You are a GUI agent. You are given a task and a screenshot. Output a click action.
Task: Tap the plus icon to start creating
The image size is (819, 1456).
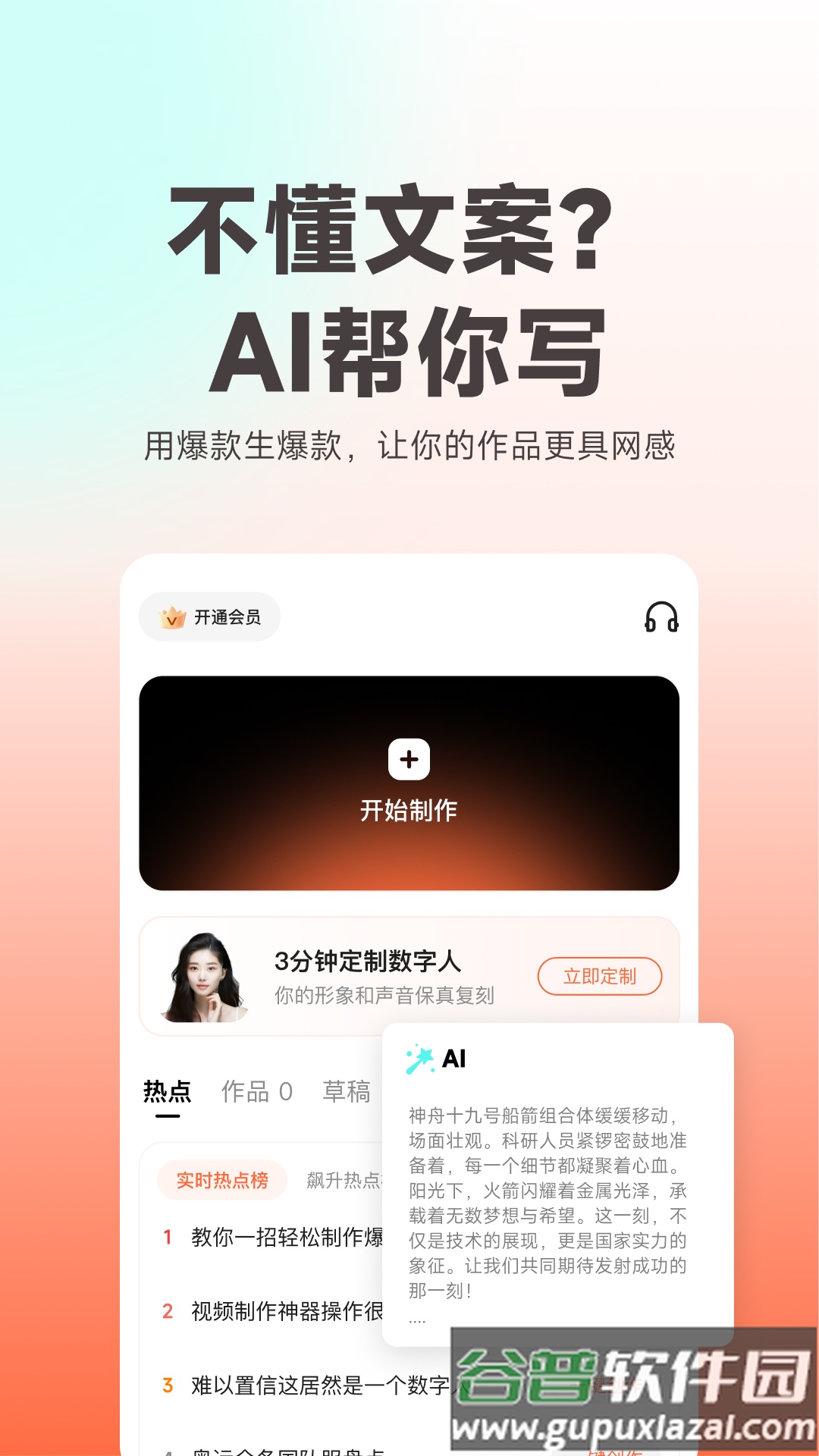click(409, 761)
